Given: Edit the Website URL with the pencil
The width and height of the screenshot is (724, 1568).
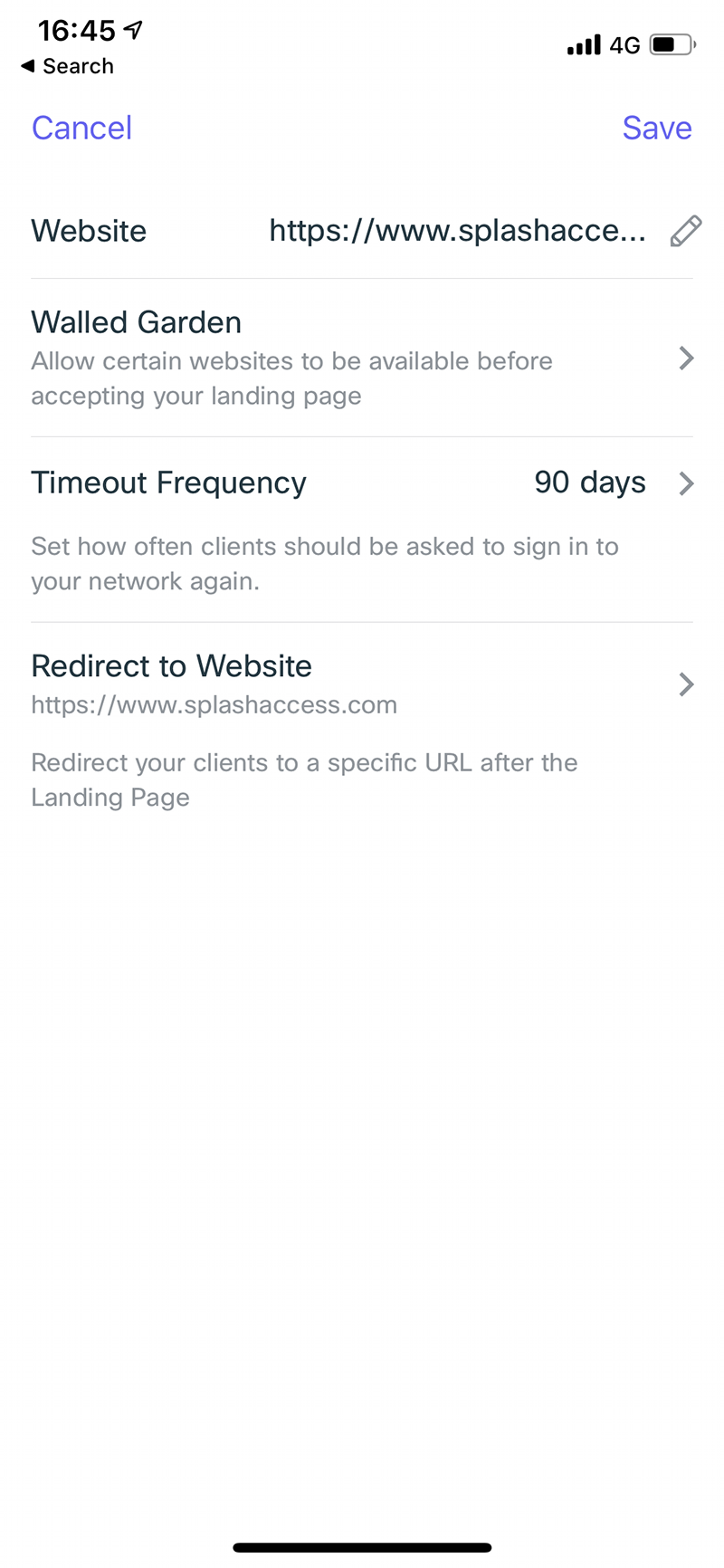Looking at the screenshot, I should (x=685, y=231).
